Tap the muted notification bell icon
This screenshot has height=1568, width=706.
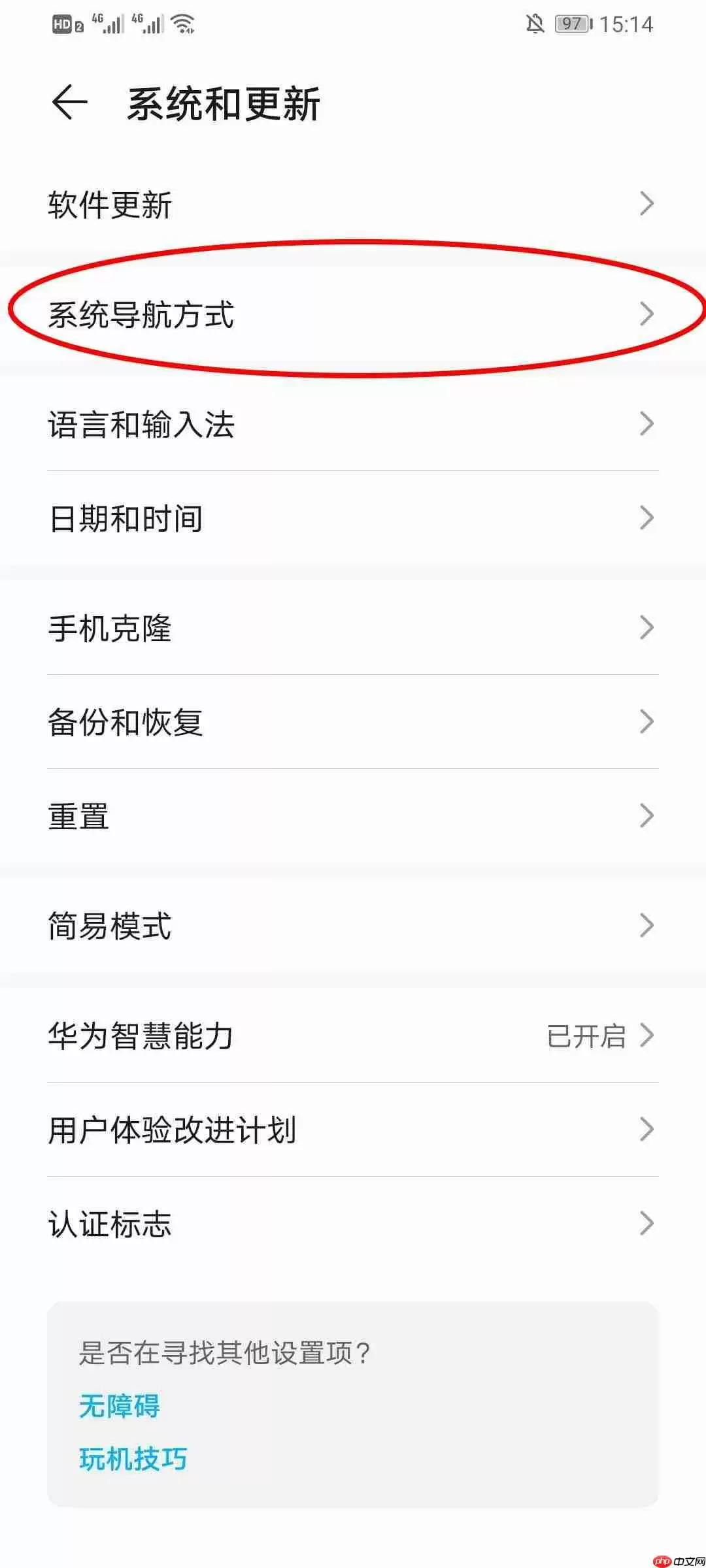[535, 24]
